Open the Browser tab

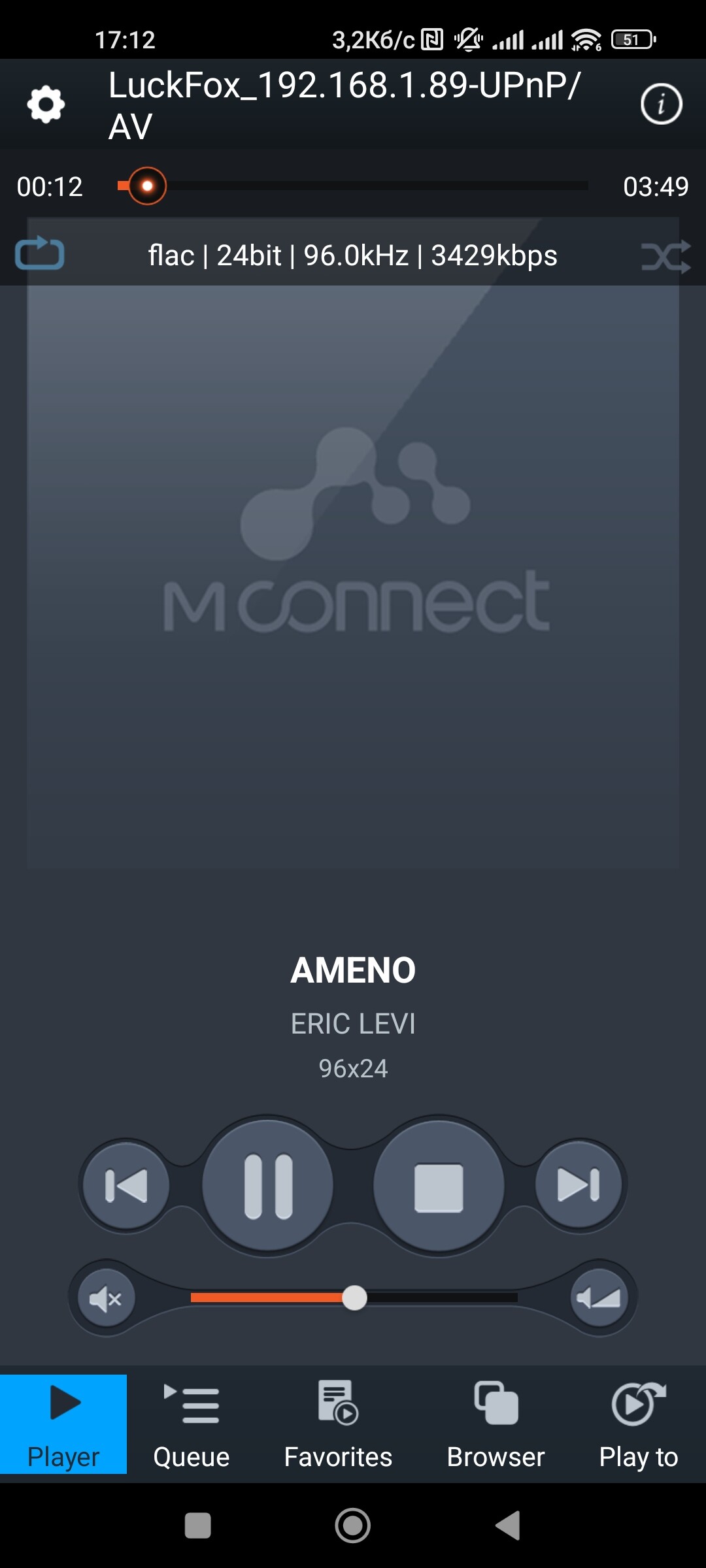tap(496, 1426)
